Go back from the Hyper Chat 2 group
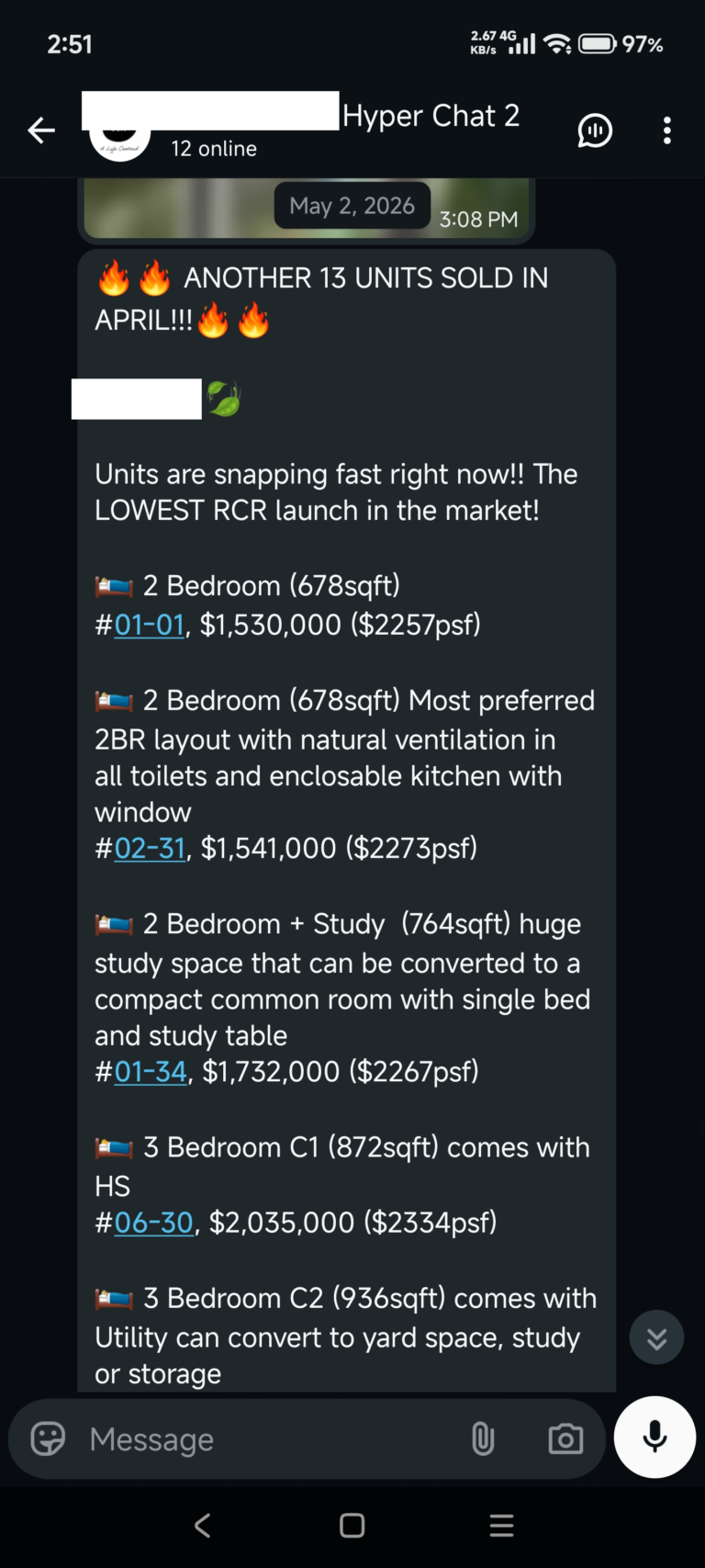This screenshot has width=705, height=1568. coord(41,130)
